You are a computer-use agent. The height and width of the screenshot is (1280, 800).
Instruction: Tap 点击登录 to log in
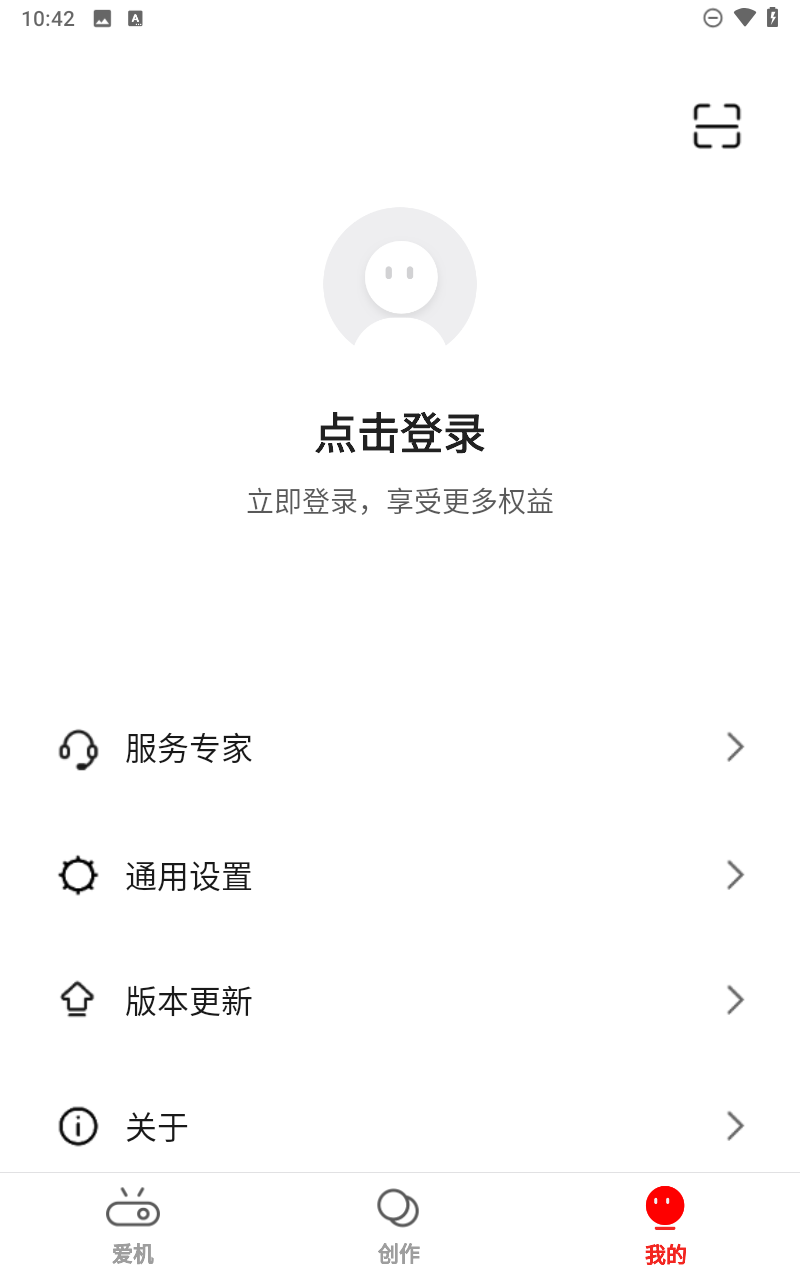pyautogui.click(x=400, y=435)
